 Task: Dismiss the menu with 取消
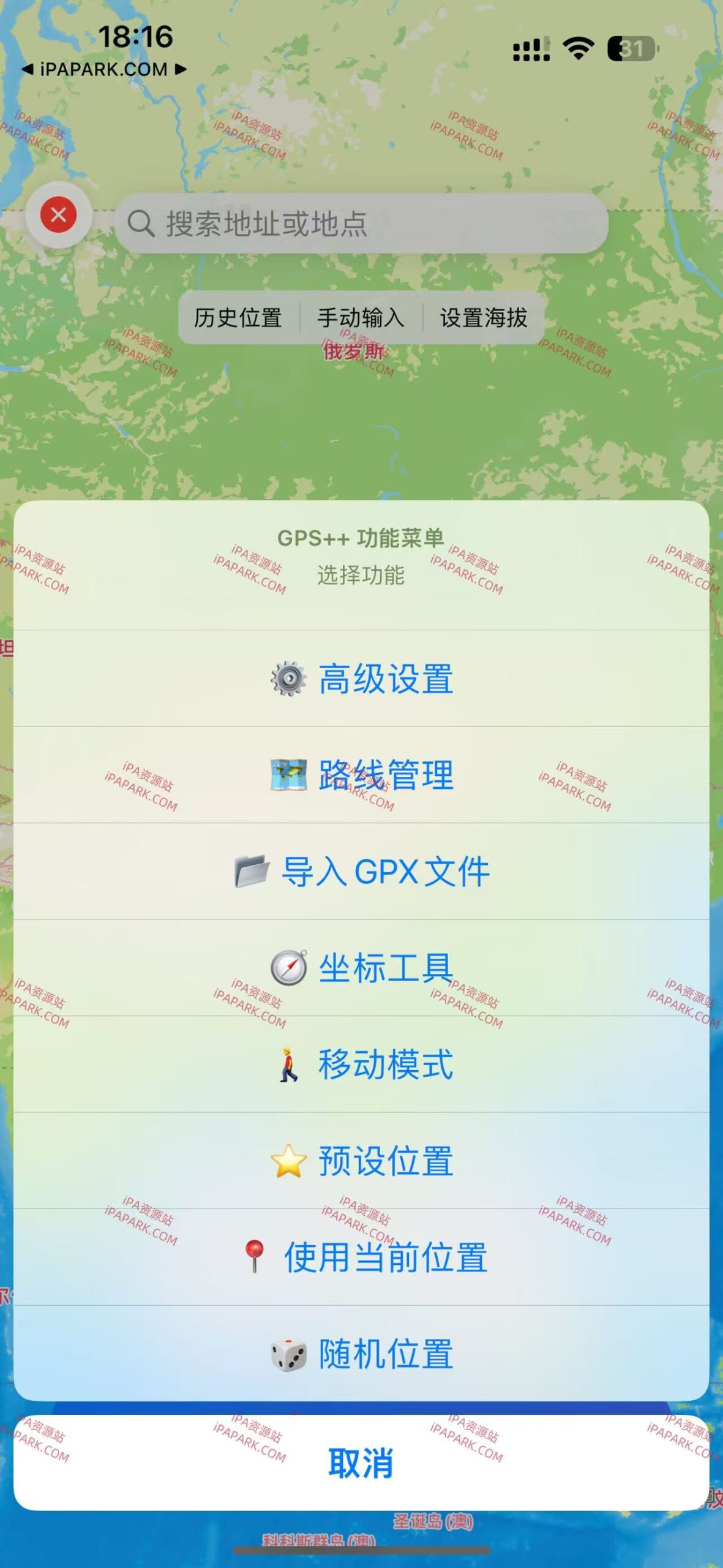(361, 1466)
